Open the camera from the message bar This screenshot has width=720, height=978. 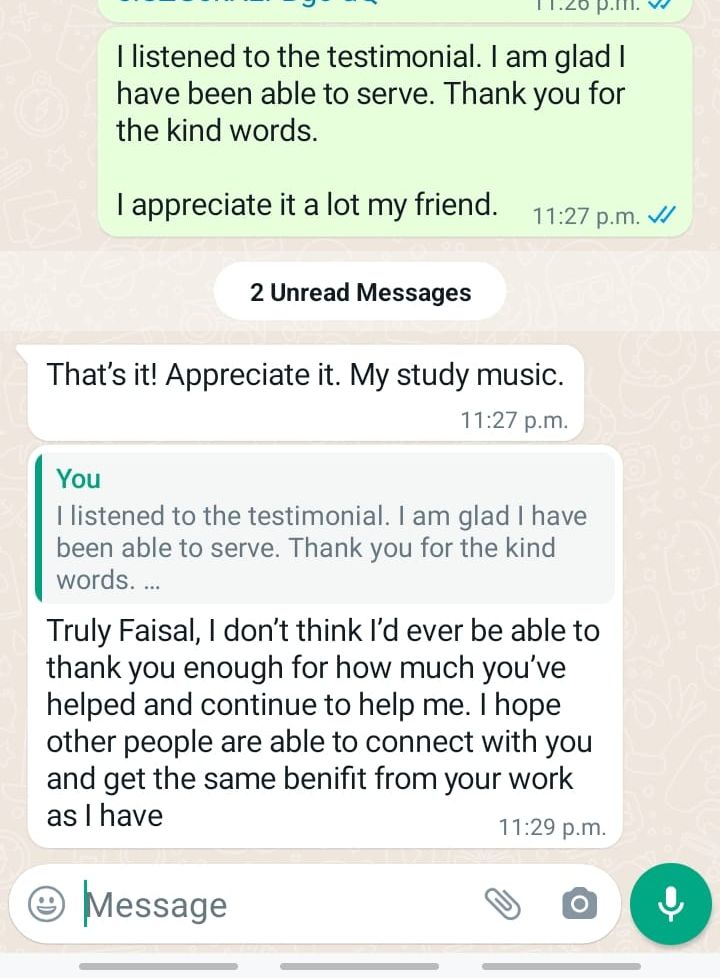pos(578,905)
